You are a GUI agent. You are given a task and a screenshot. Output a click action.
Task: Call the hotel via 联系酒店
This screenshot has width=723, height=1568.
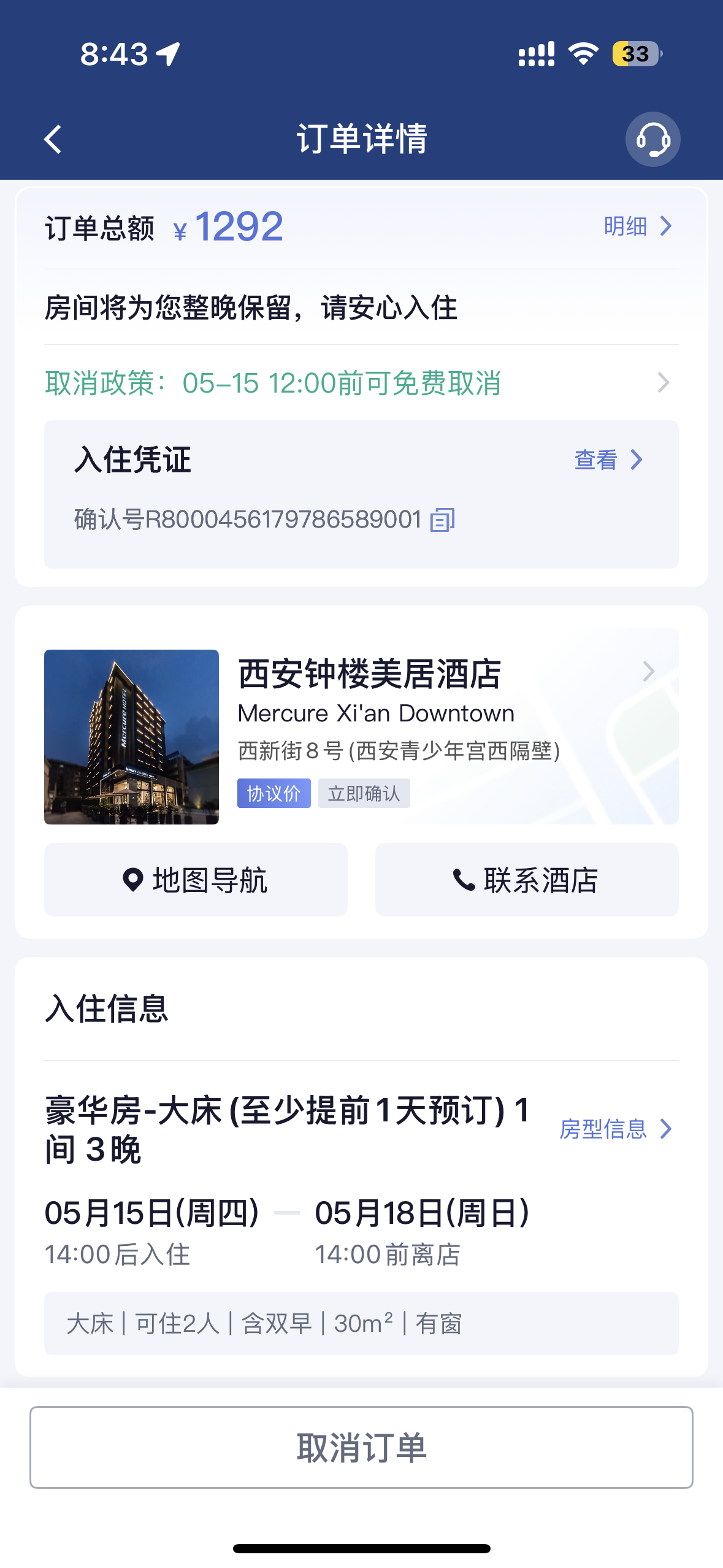527,880
